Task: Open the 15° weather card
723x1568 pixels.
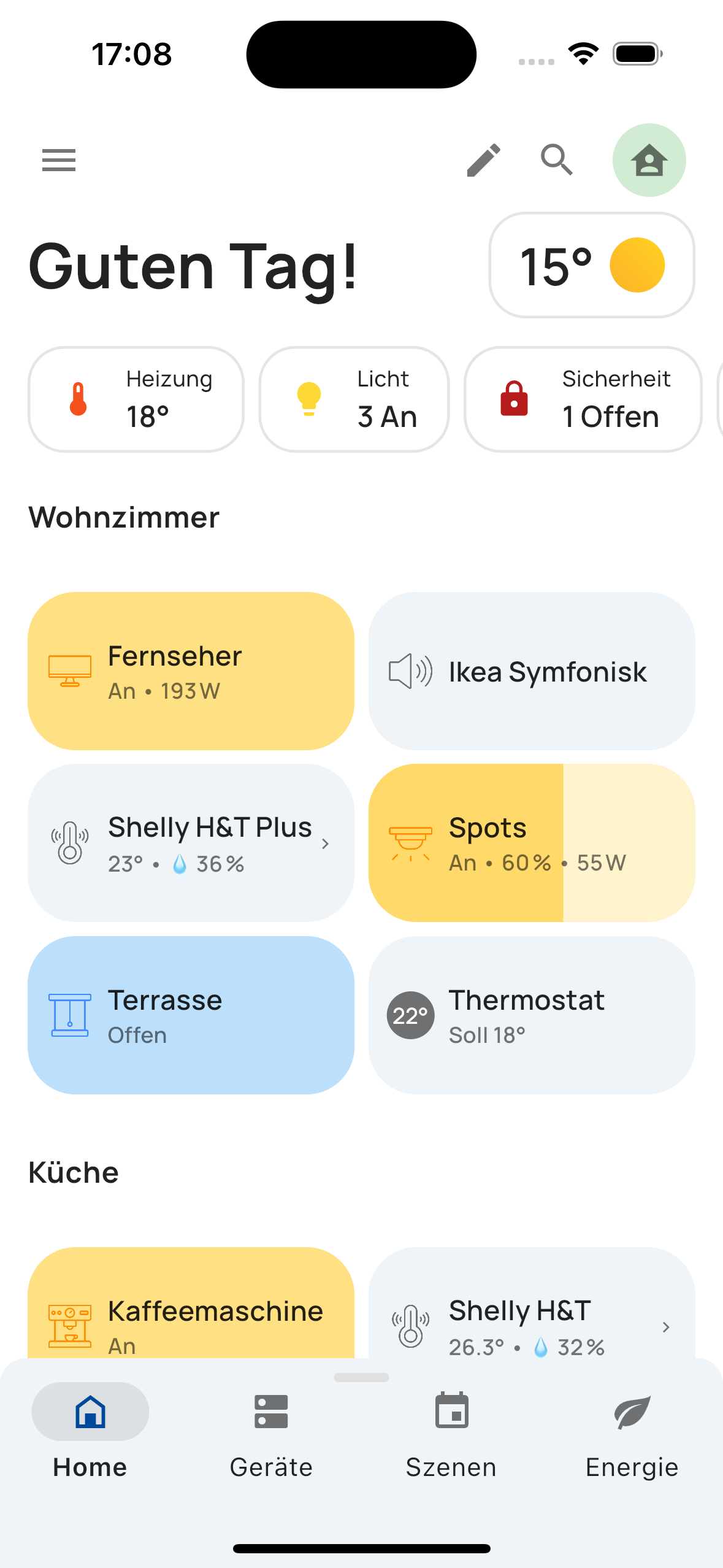Action: (591, 265)
